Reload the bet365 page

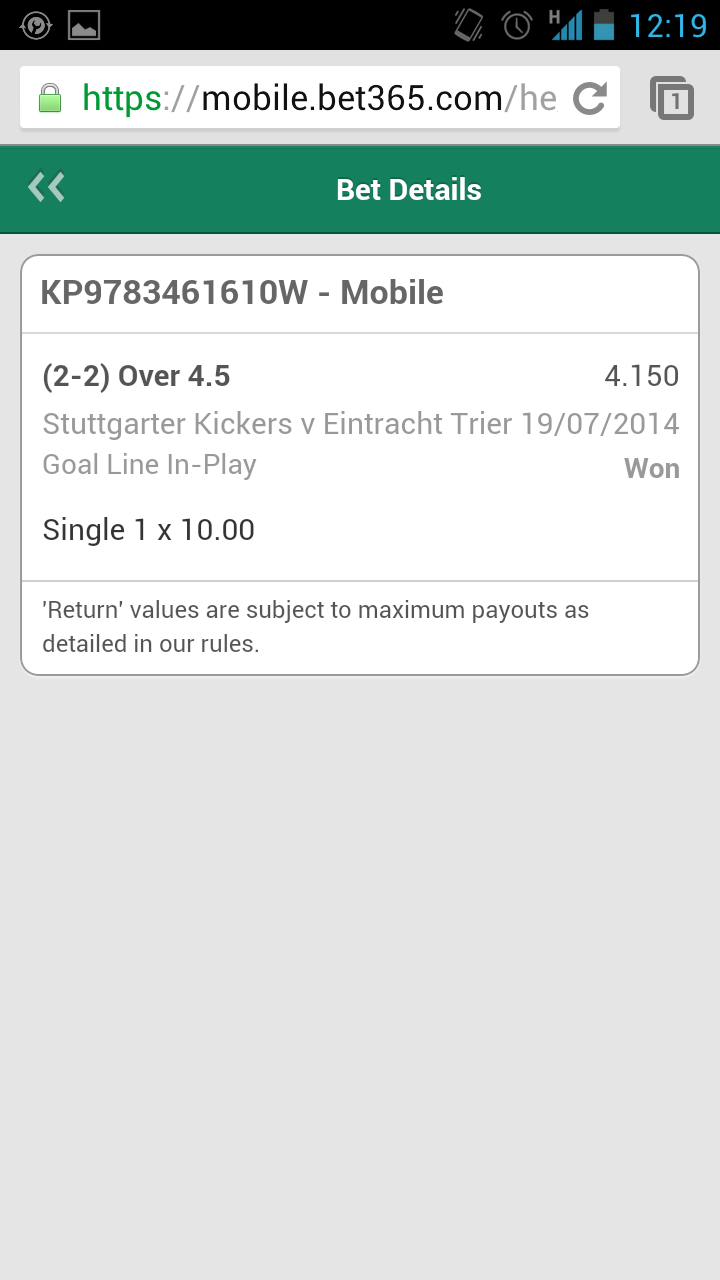[590, 98]
